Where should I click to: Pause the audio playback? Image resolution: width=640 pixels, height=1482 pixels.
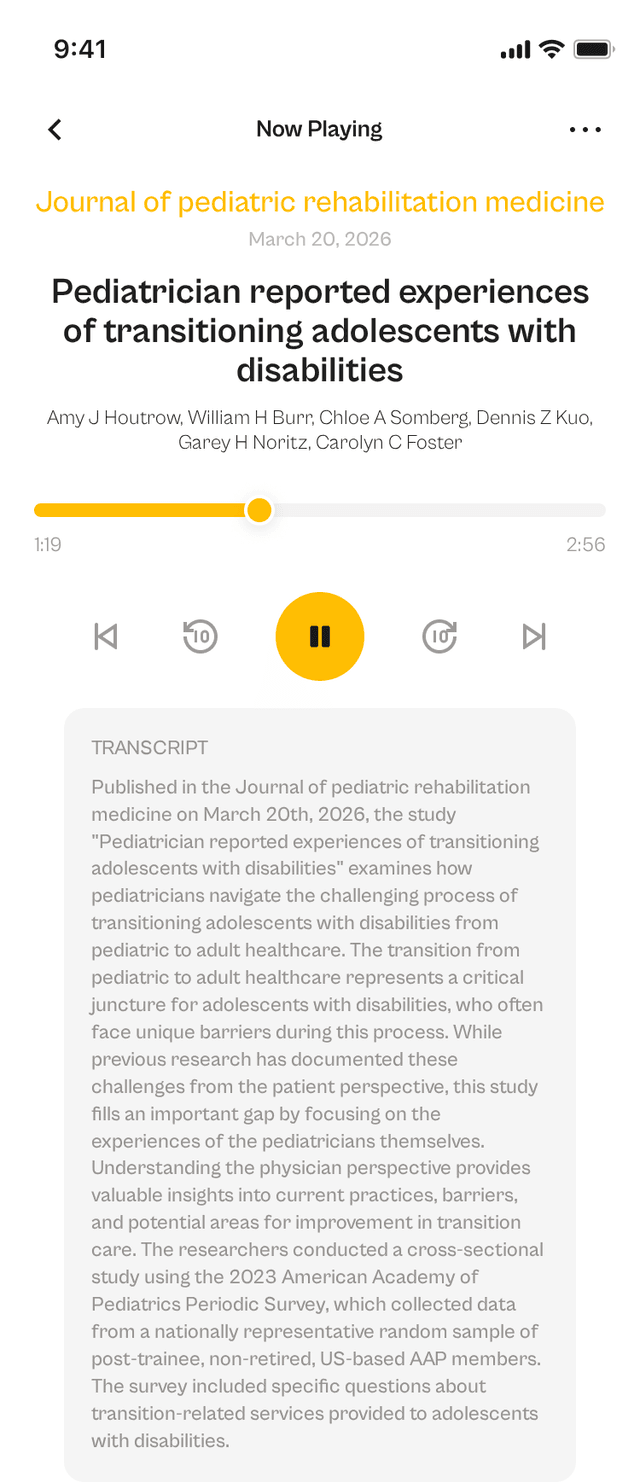(320, 636)
